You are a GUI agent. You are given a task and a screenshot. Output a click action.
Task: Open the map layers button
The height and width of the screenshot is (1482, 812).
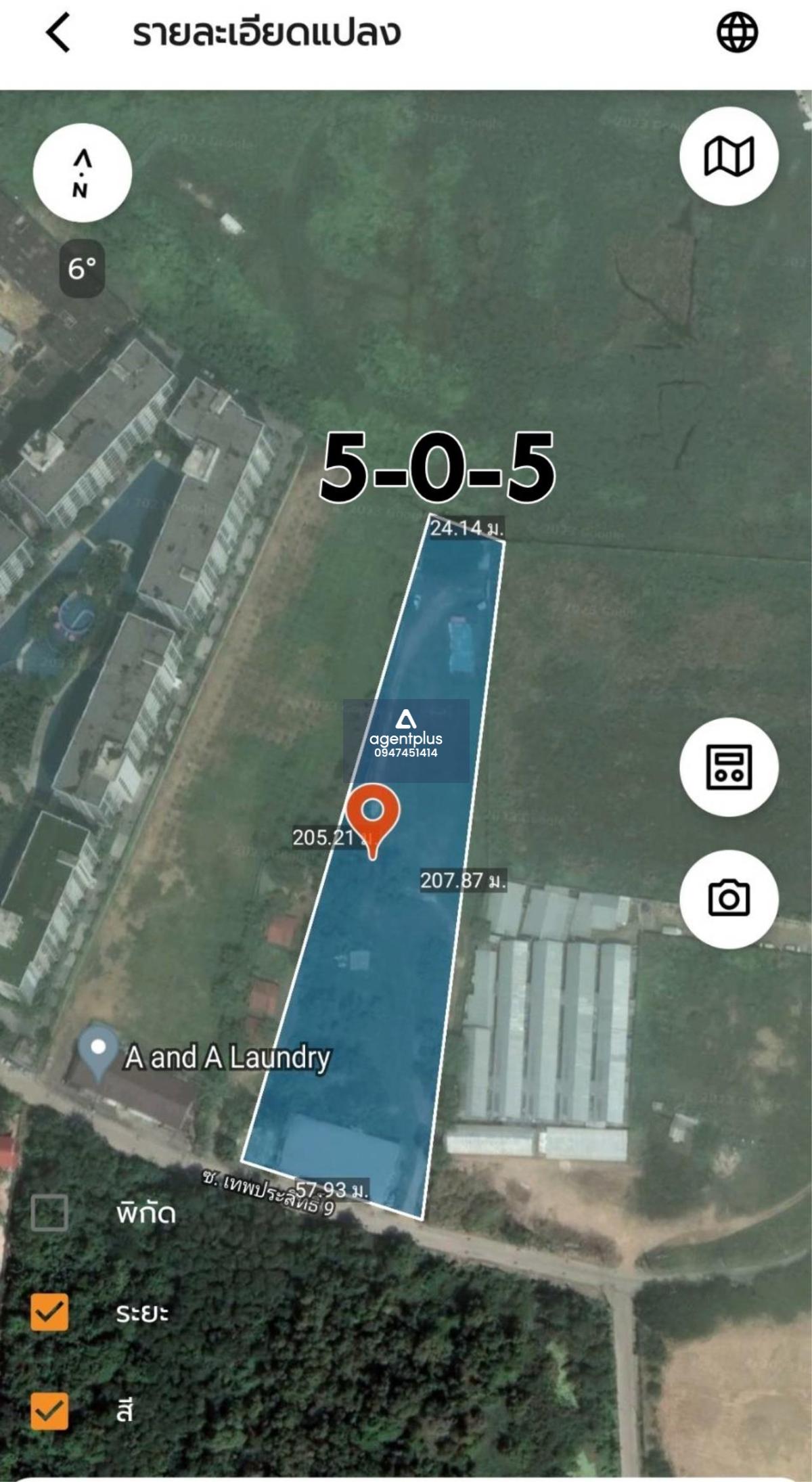coord(729,156)
